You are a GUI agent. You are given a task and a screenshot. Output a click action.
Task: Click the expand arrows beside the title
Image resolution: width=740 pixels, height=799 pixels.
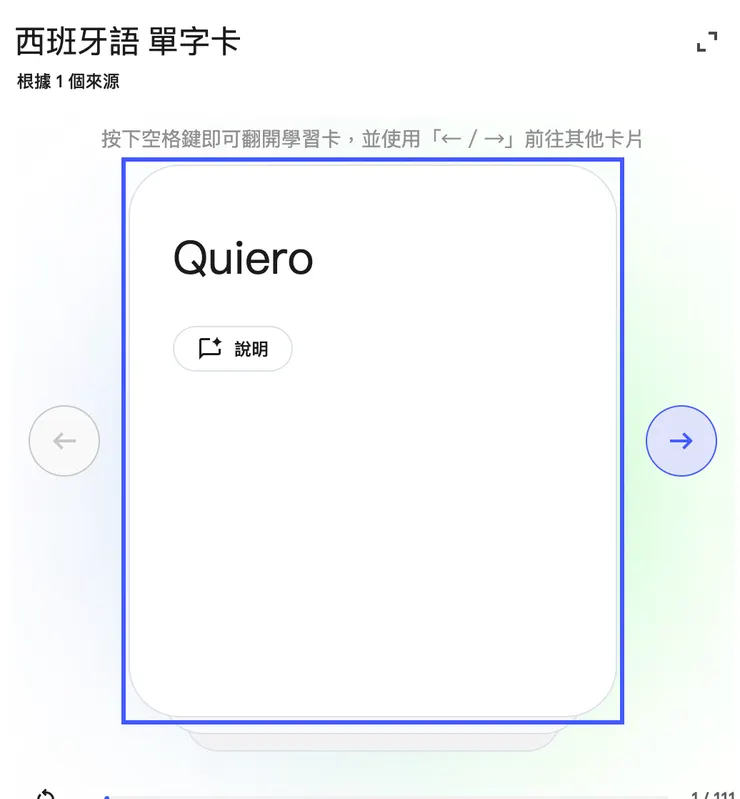click(708, 43)
